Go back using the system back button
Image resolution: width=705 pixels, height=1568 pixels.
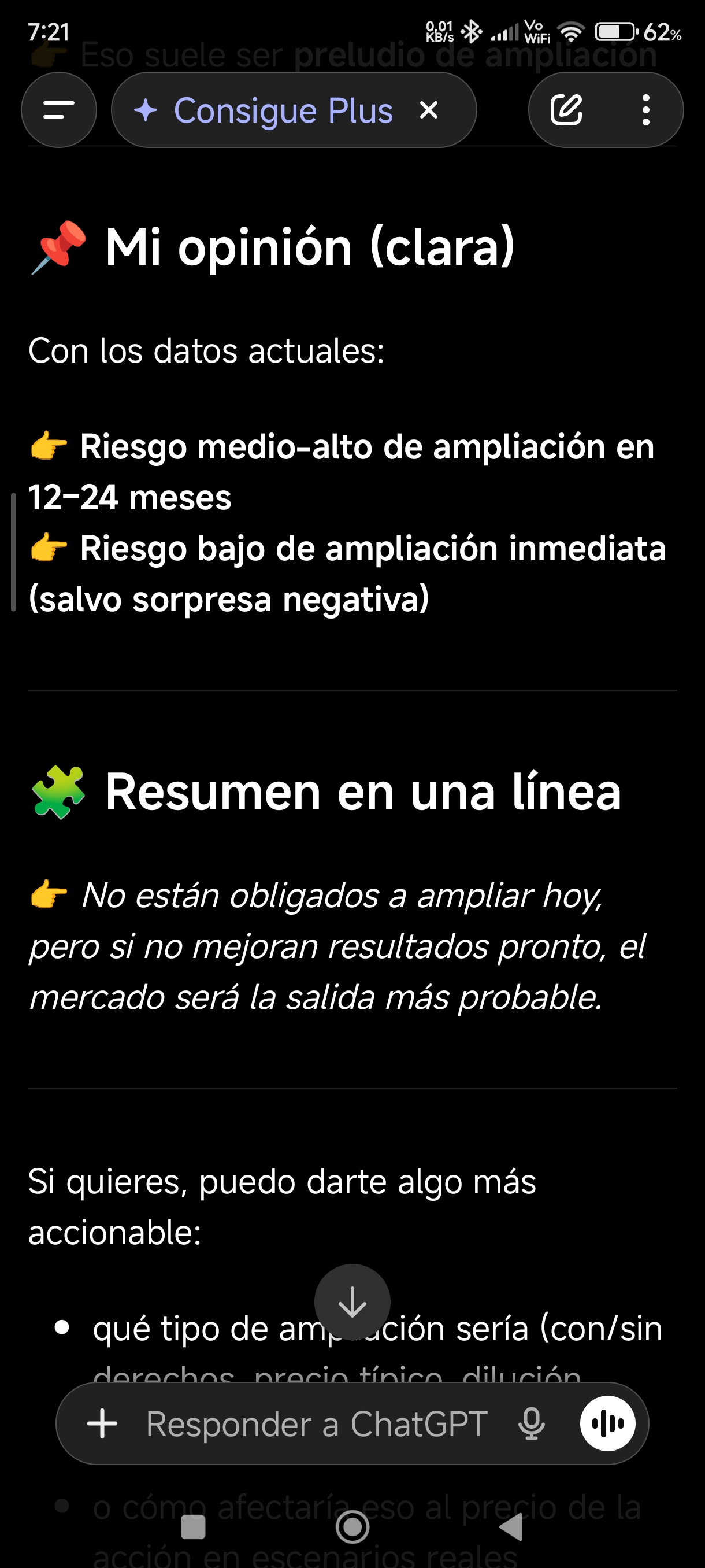(x=511, y=1526)
